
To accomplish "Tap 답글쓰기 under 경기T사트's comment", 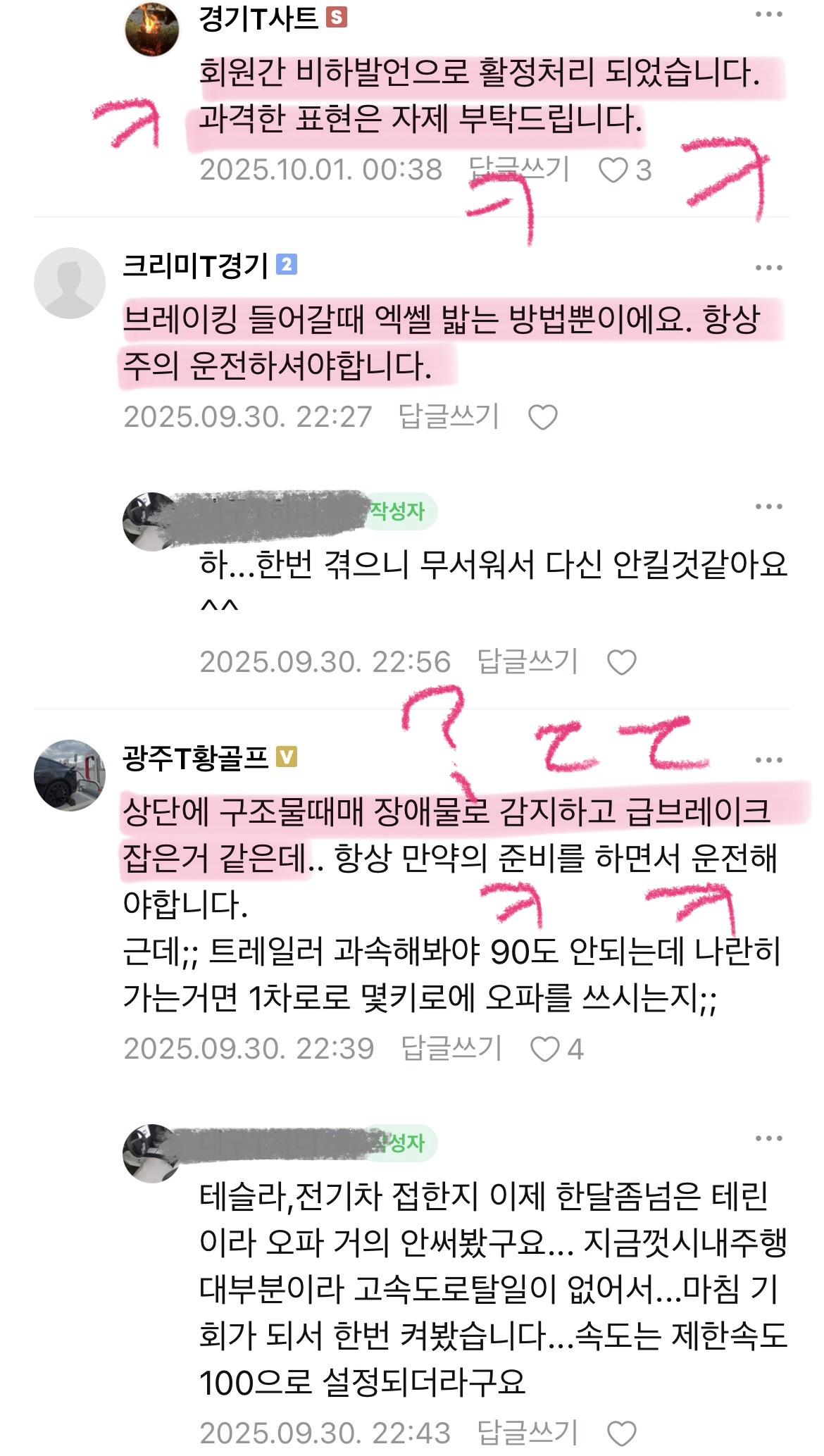I will coord(519,169).
